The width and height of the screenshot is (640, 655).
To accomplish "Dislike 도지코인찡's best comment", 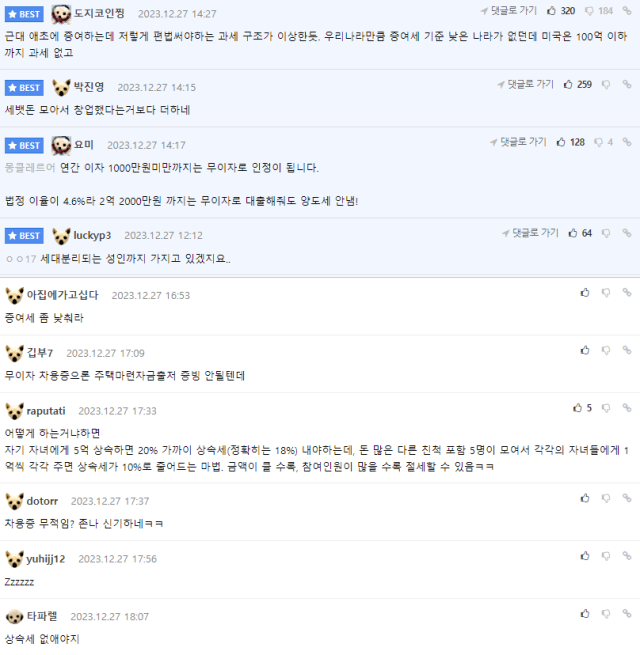I will (x=588, y=10).
